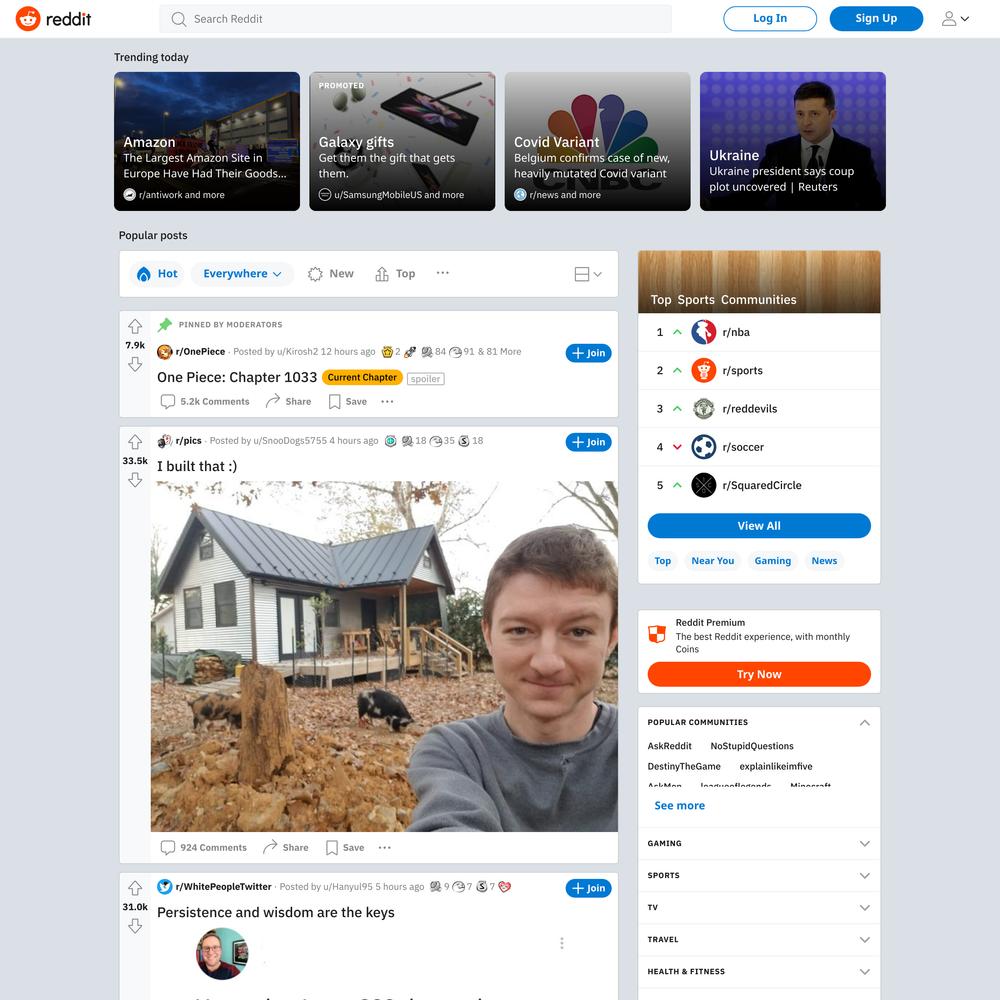1000x1000 pixels.
Task: Try Reddit Premium now
Action: coord(759,674)
